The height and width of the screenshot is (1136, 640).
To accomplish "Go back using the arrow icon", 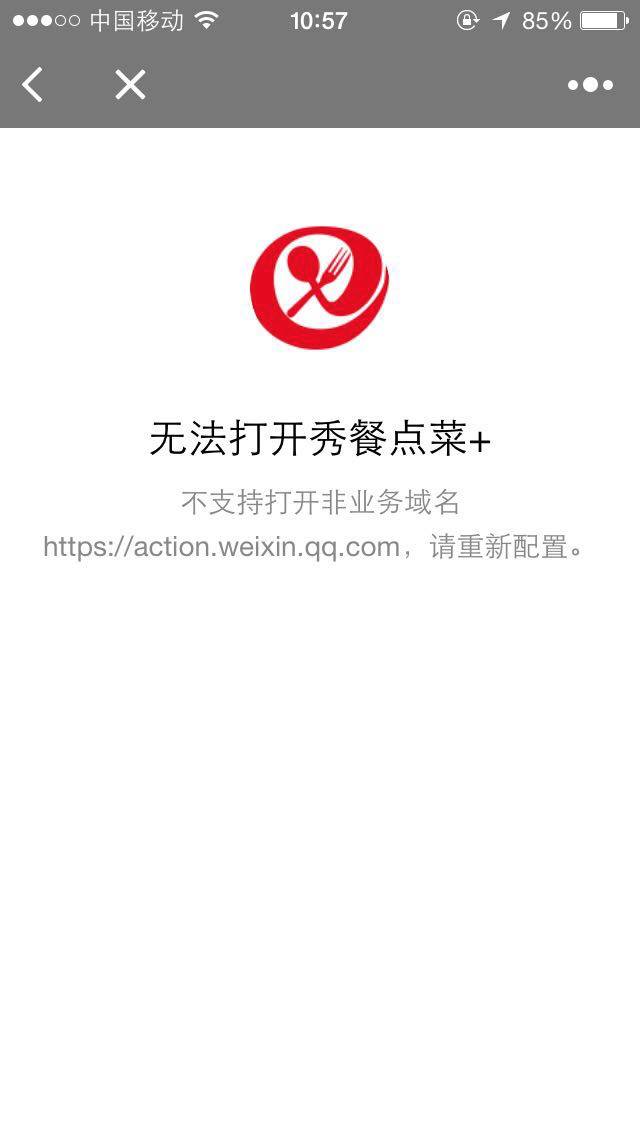I will [x=33, y=85].
